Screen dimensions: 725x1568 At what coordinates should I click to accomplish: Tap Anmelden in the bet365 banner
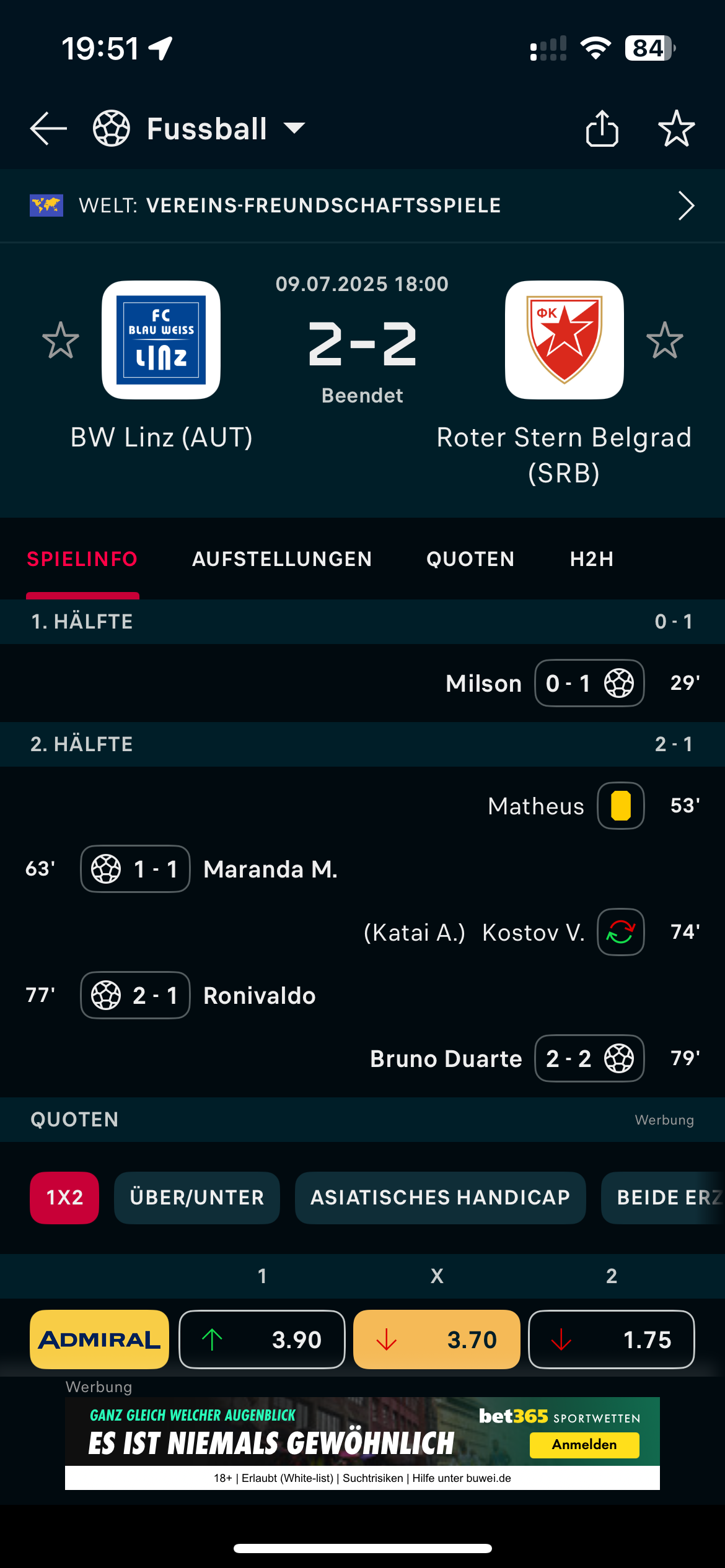pos(584,1445)
